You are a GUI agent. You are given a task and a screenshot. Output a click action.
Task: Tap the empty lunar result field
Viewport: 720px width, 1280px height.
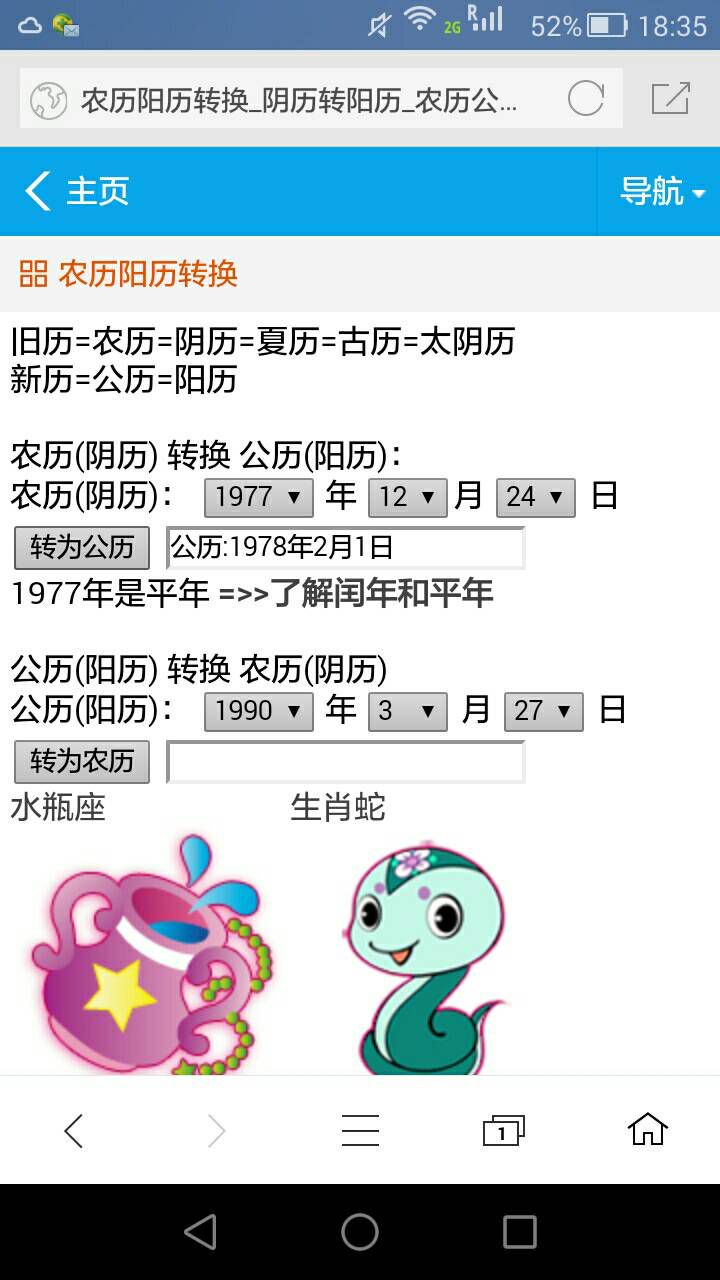[345, 762]
